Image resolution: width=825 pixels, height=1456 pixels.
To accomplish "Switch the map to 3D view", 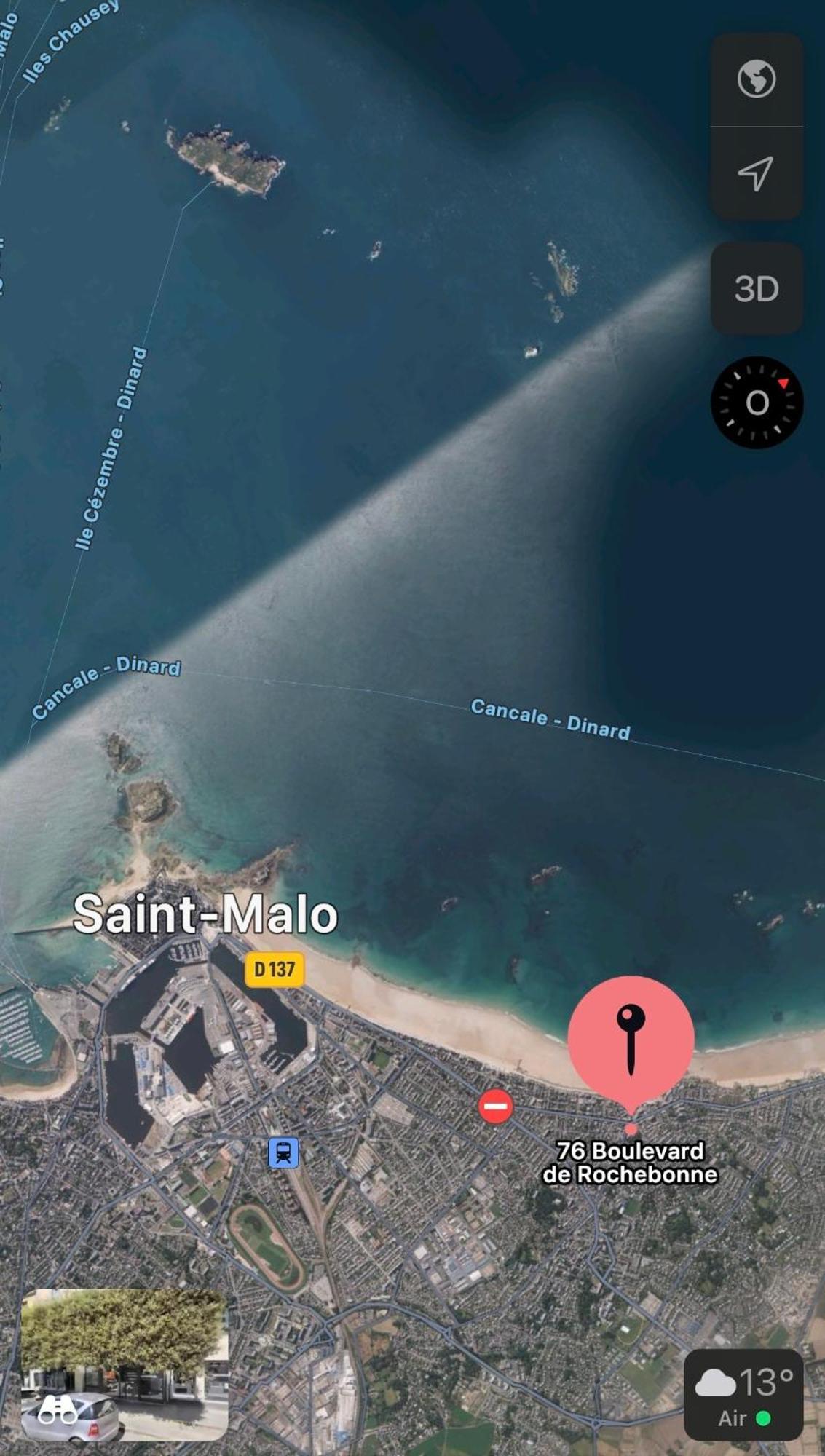I will point(756,288).
